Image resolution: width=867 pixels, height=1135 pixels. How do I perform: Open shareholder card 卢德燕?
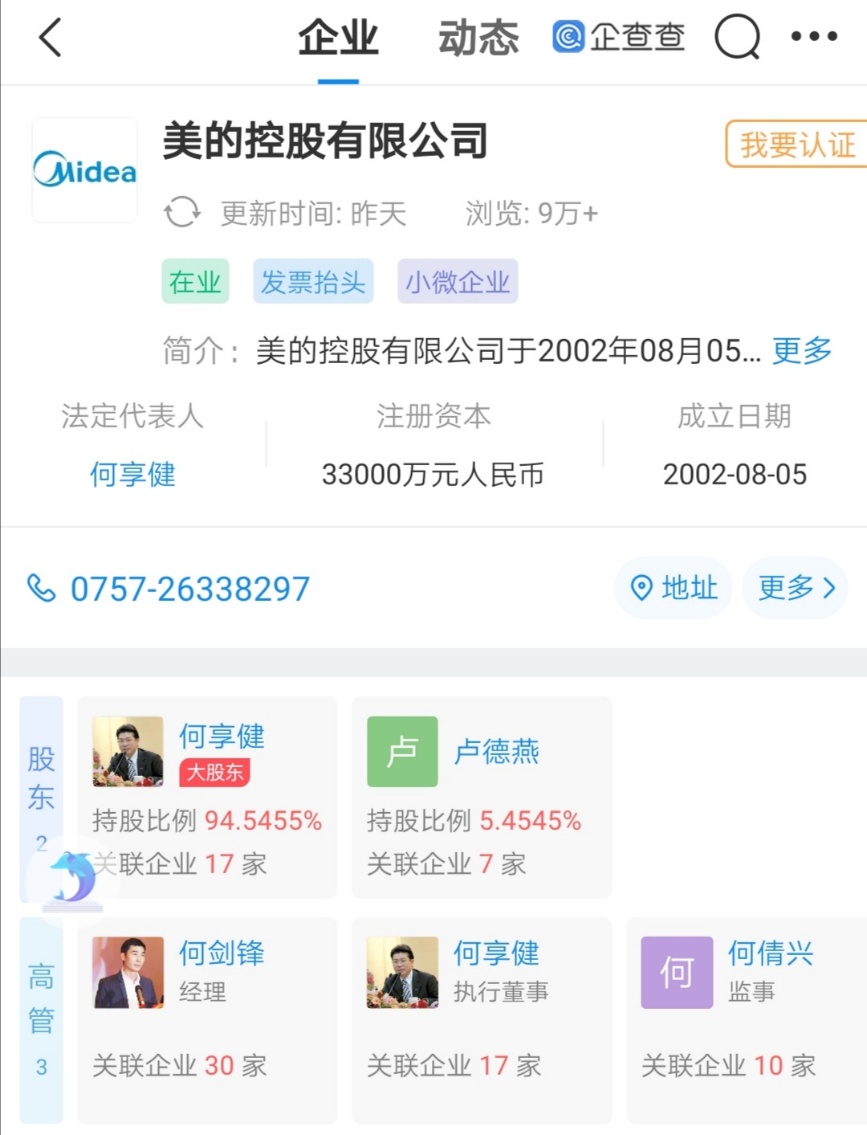tap(481, 797)
